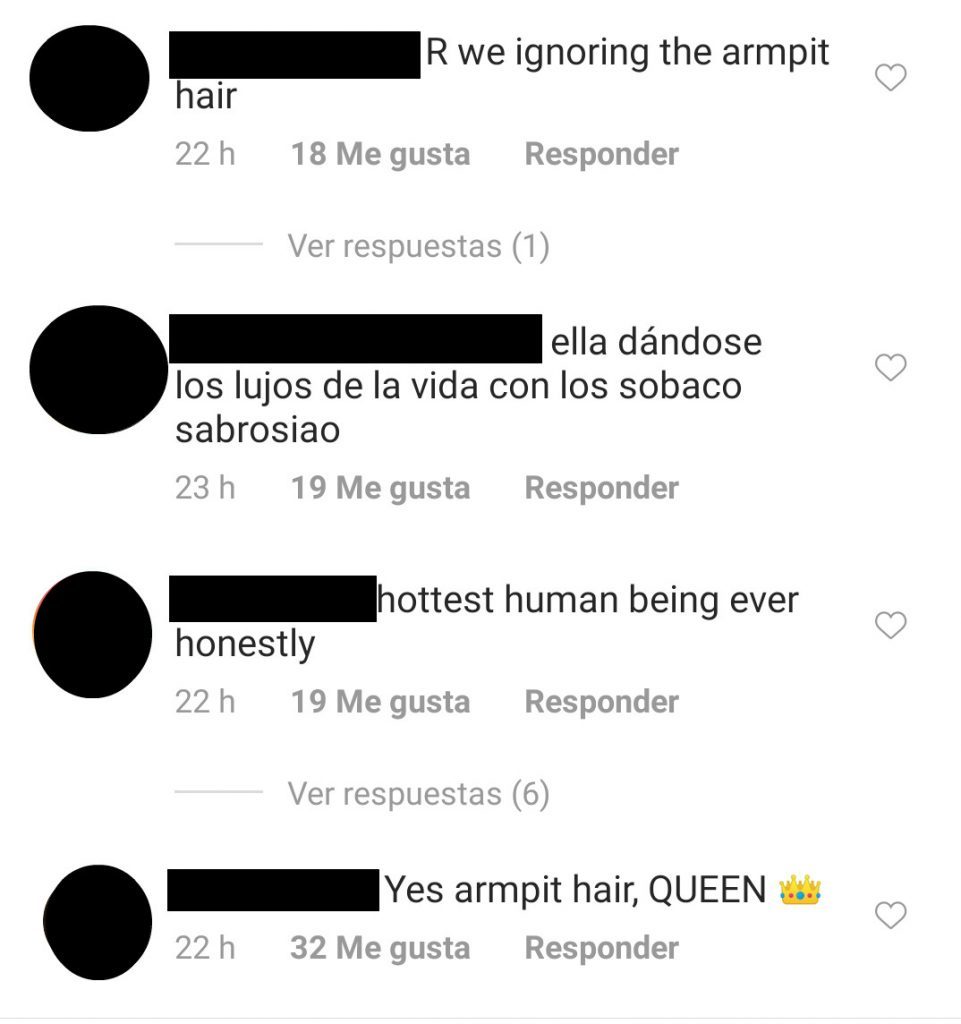The width and height of the screenshot is (961, 1024).
Task: Open the profile picture beside 'ella dándose' comment
Action: click(x=98, y=369)
